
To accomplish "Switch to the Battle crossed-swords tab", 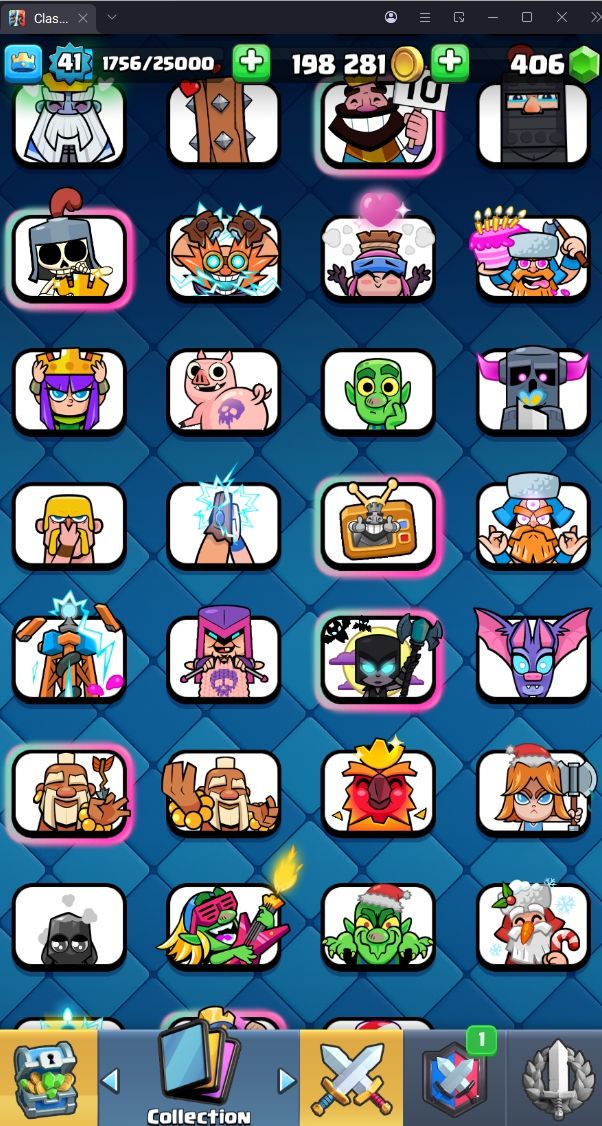I will coord(352,1078).
